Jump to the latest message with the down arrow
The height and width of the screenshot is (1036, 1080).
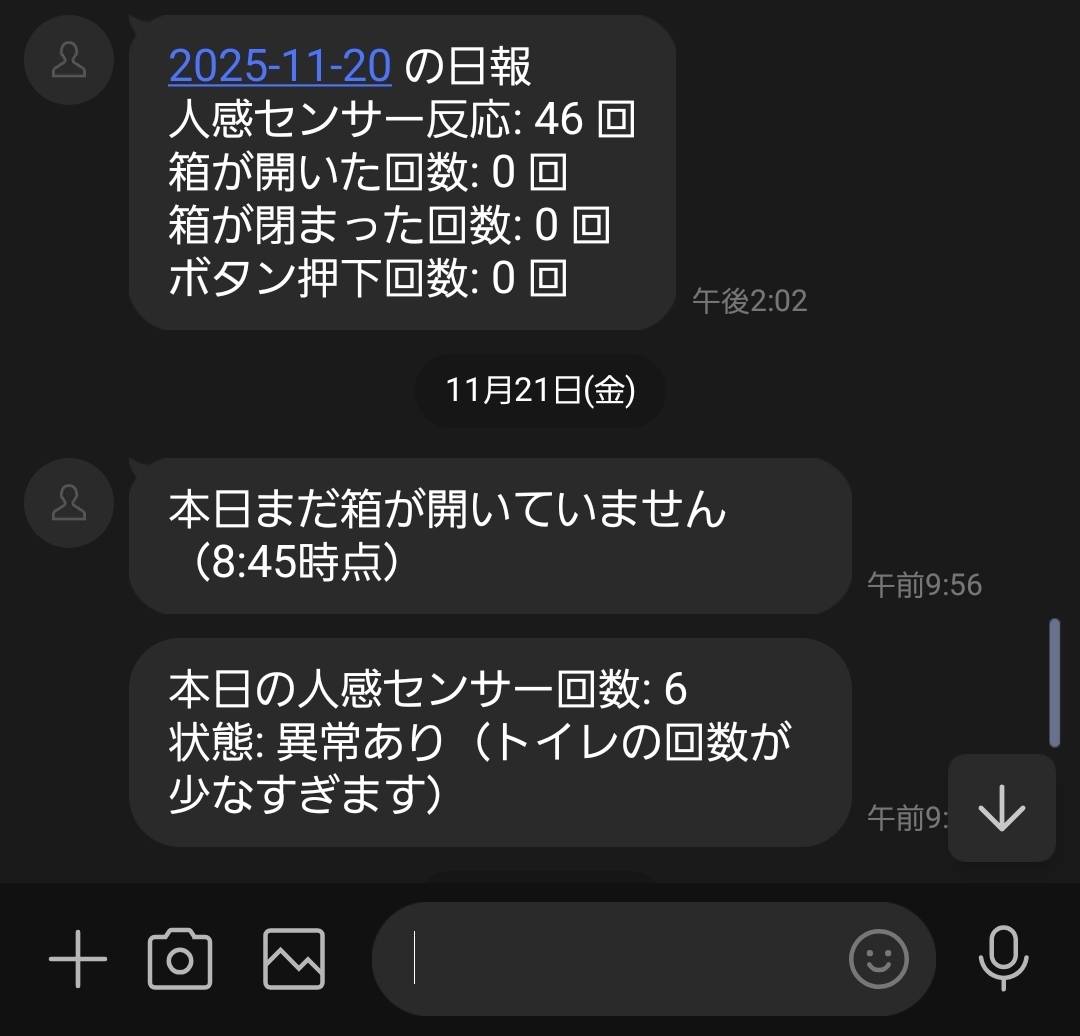click(x=1001, y=808)
